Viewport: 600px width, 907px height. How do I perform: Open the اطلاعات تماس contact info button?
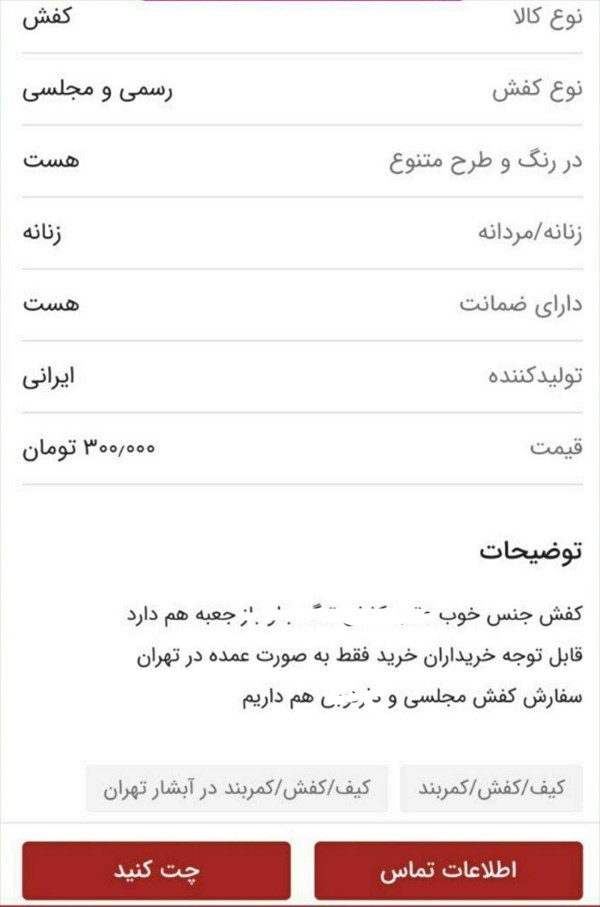click(x=448, y=871)
